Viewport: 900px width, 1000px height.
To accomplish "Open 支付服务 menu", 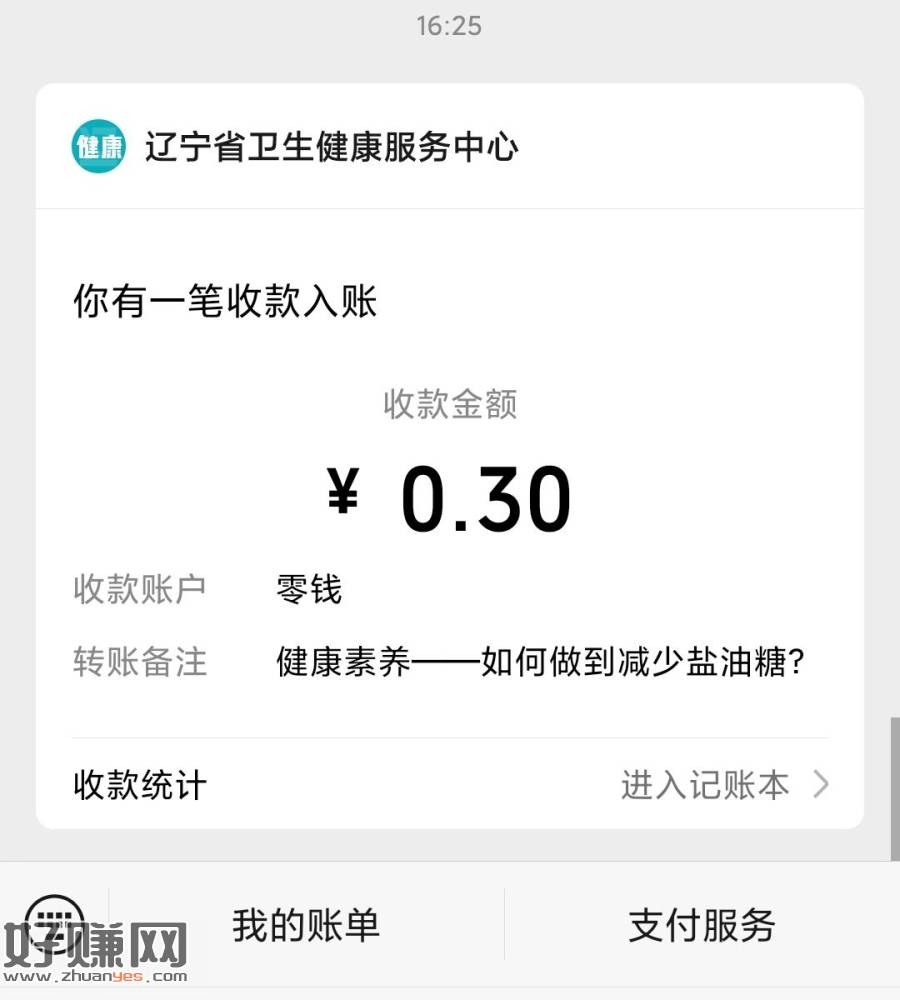I will (x=702, y=925).
